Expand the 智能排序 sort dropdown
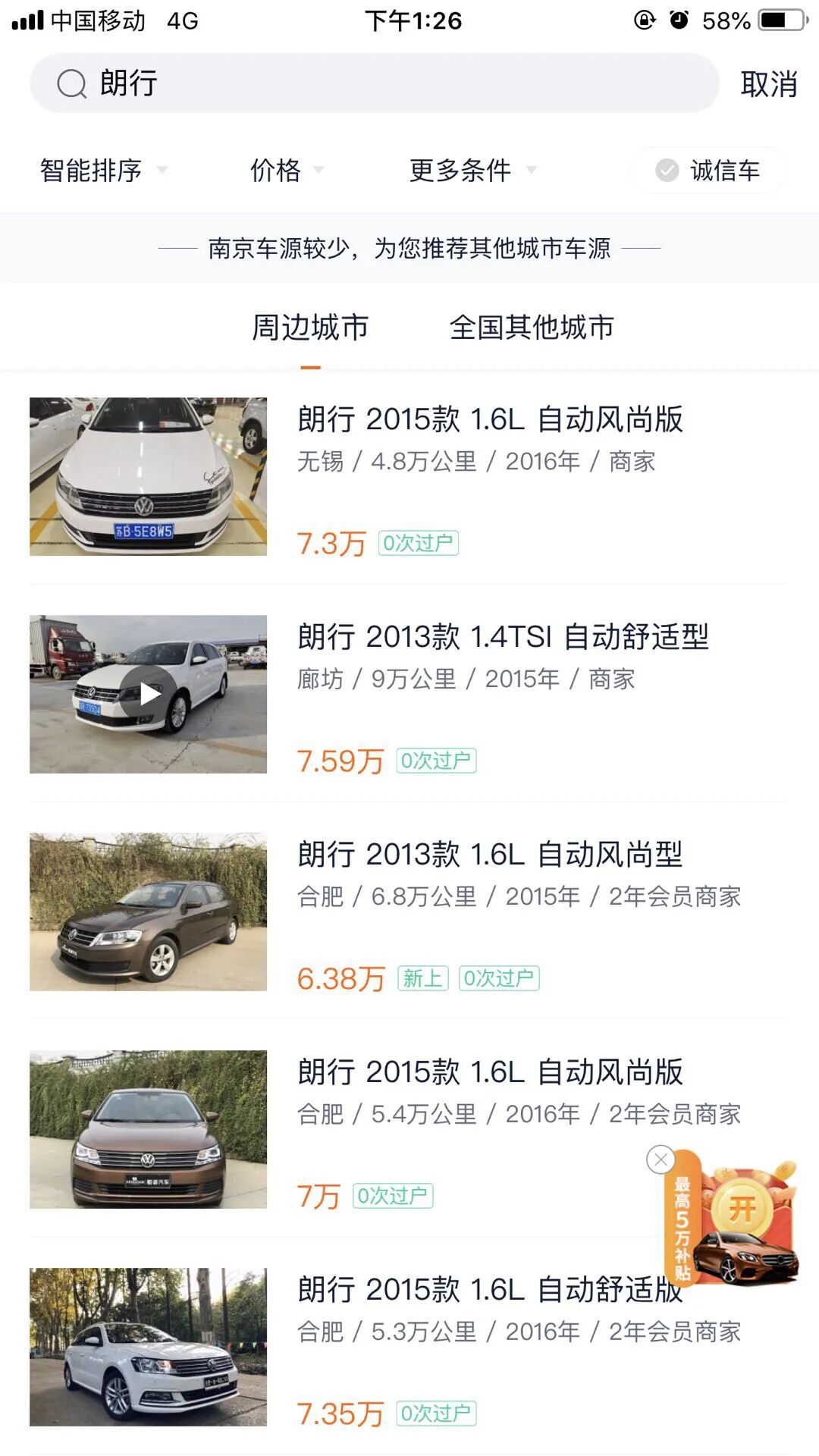This screenshot has height=1456, width=819. click(102, 171)
